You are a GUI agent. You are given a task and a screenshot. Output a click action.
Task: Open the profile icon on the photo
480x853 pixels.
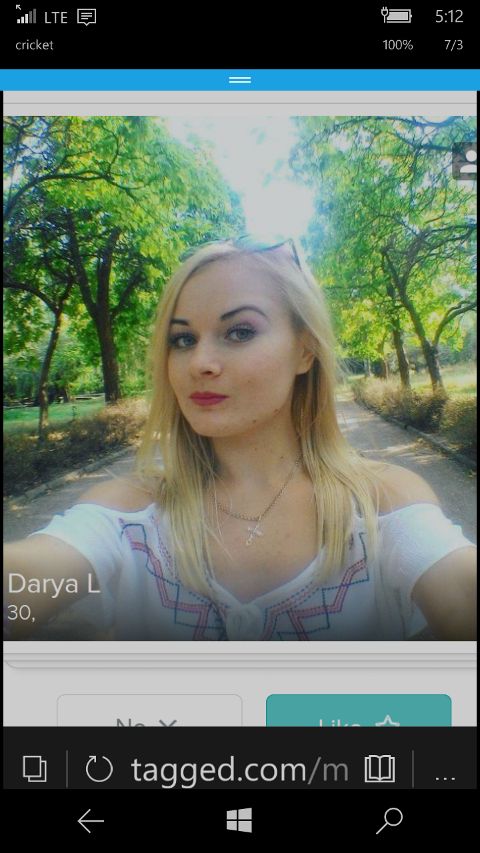(465, 161)
